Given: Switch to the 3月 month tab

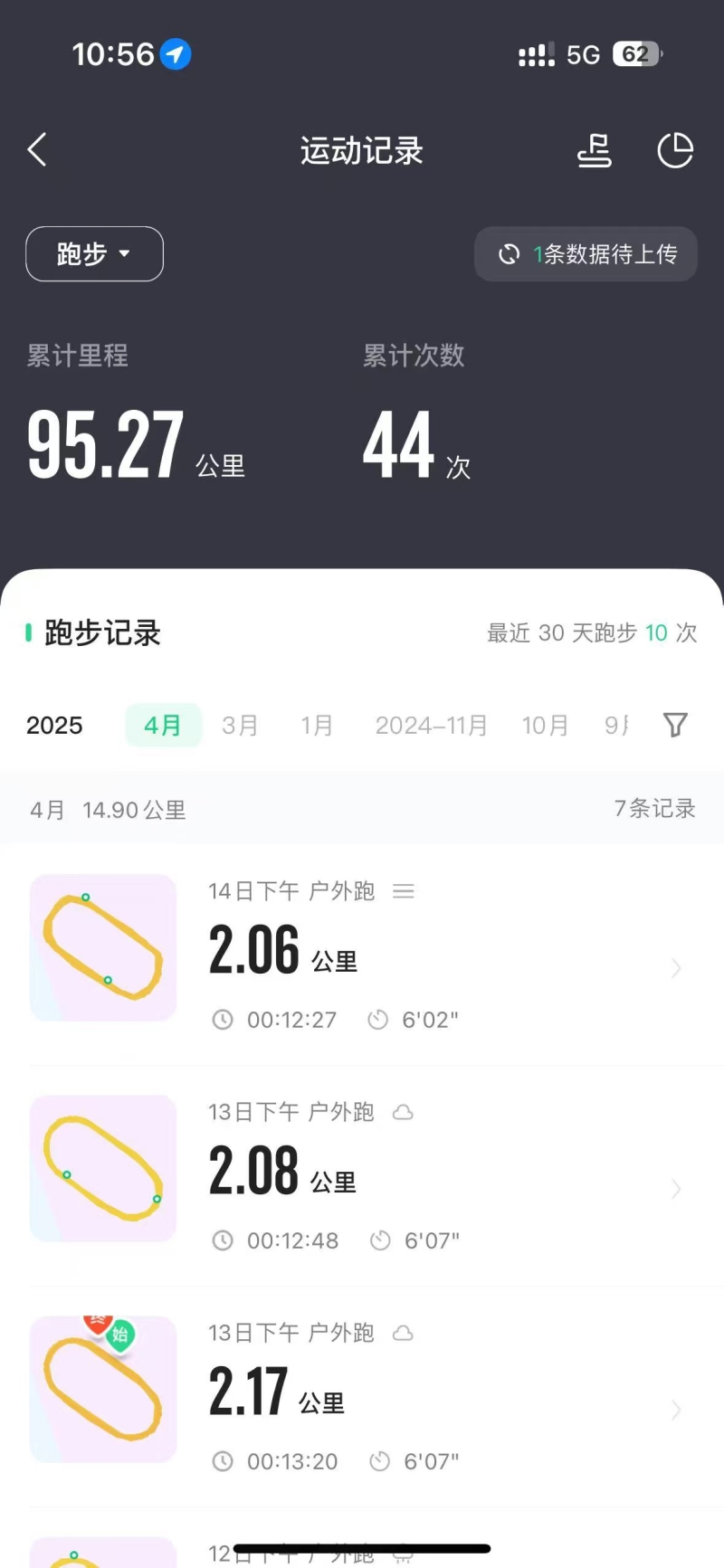Looking at the screenshot, I should [240, 726].
